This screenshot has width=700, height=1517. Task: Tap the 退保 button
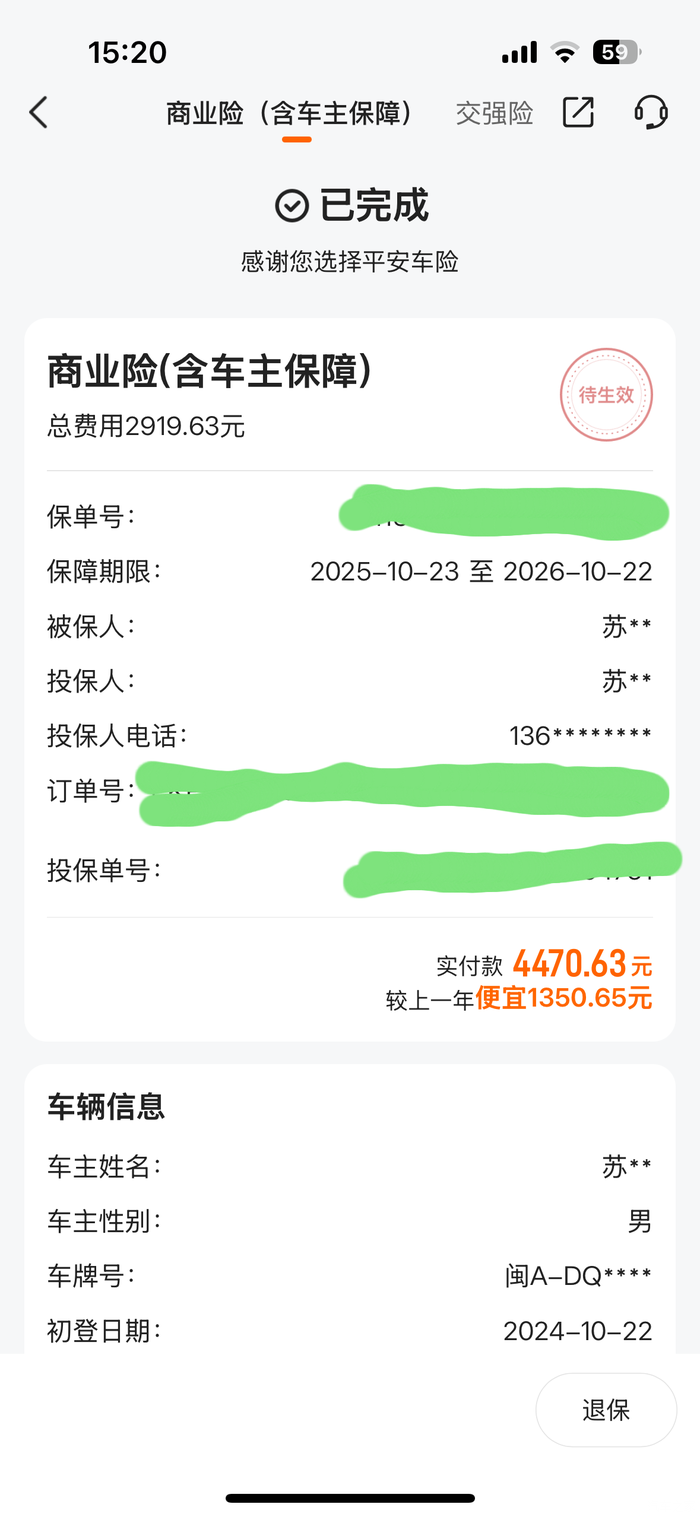606,1410
